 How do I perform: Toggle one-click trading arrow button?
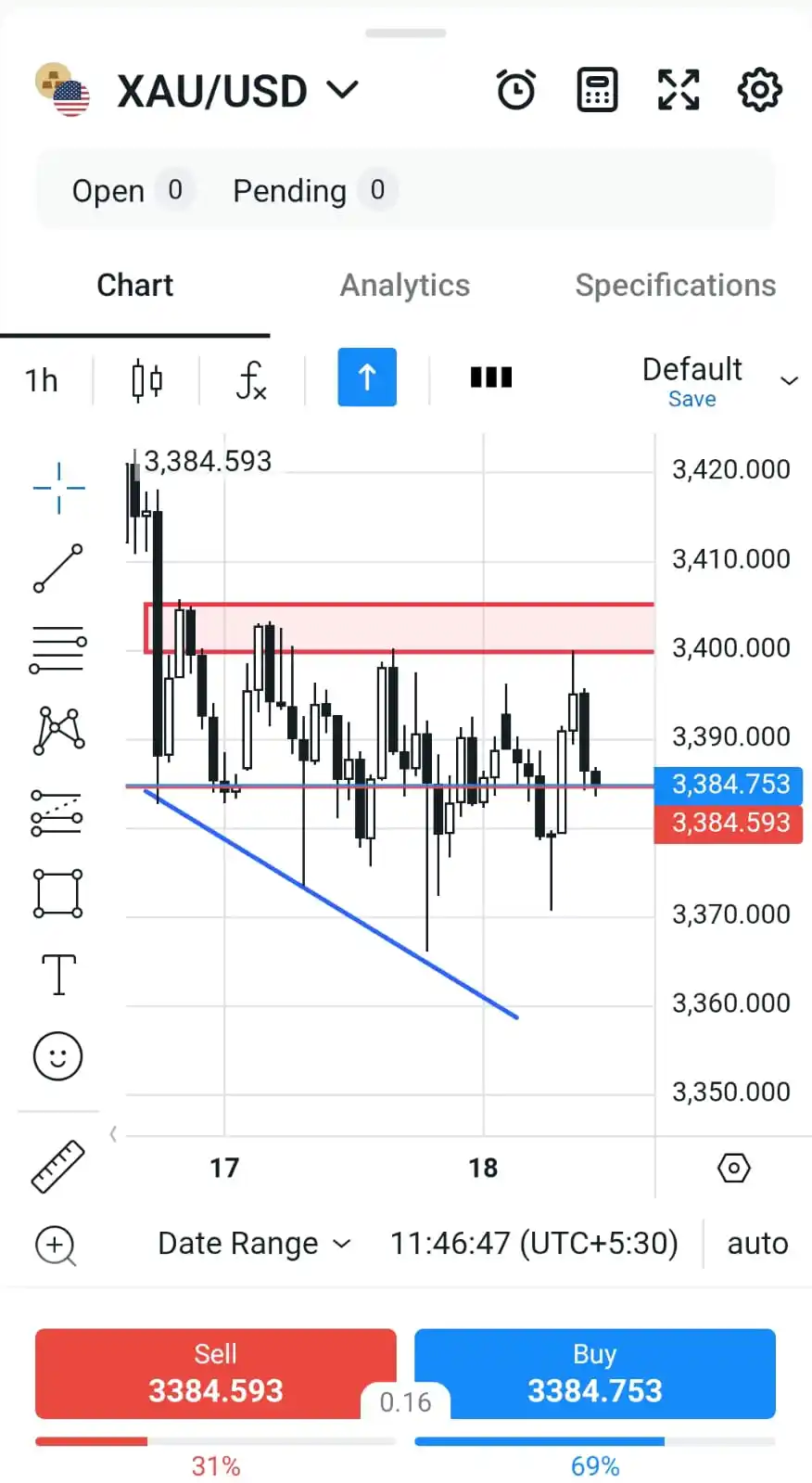pos(367,377)
